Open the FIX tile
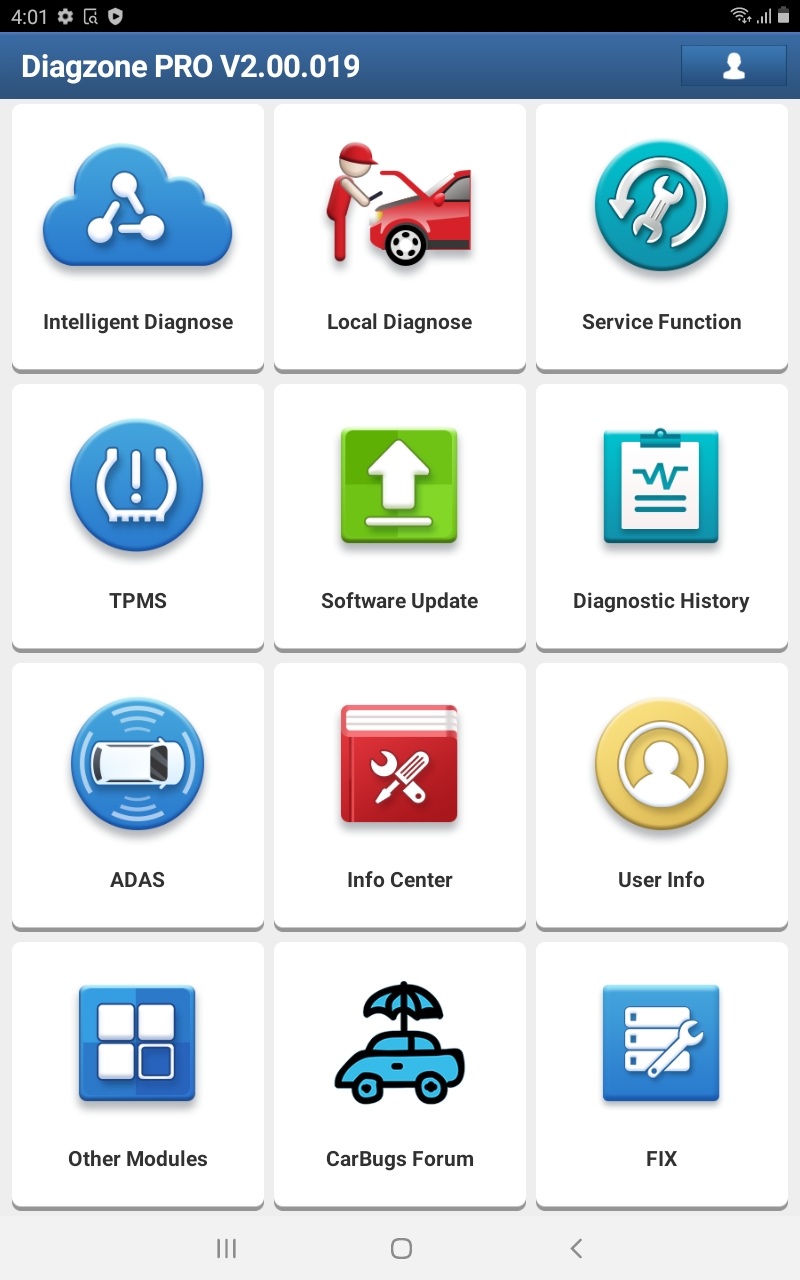 661,1074
